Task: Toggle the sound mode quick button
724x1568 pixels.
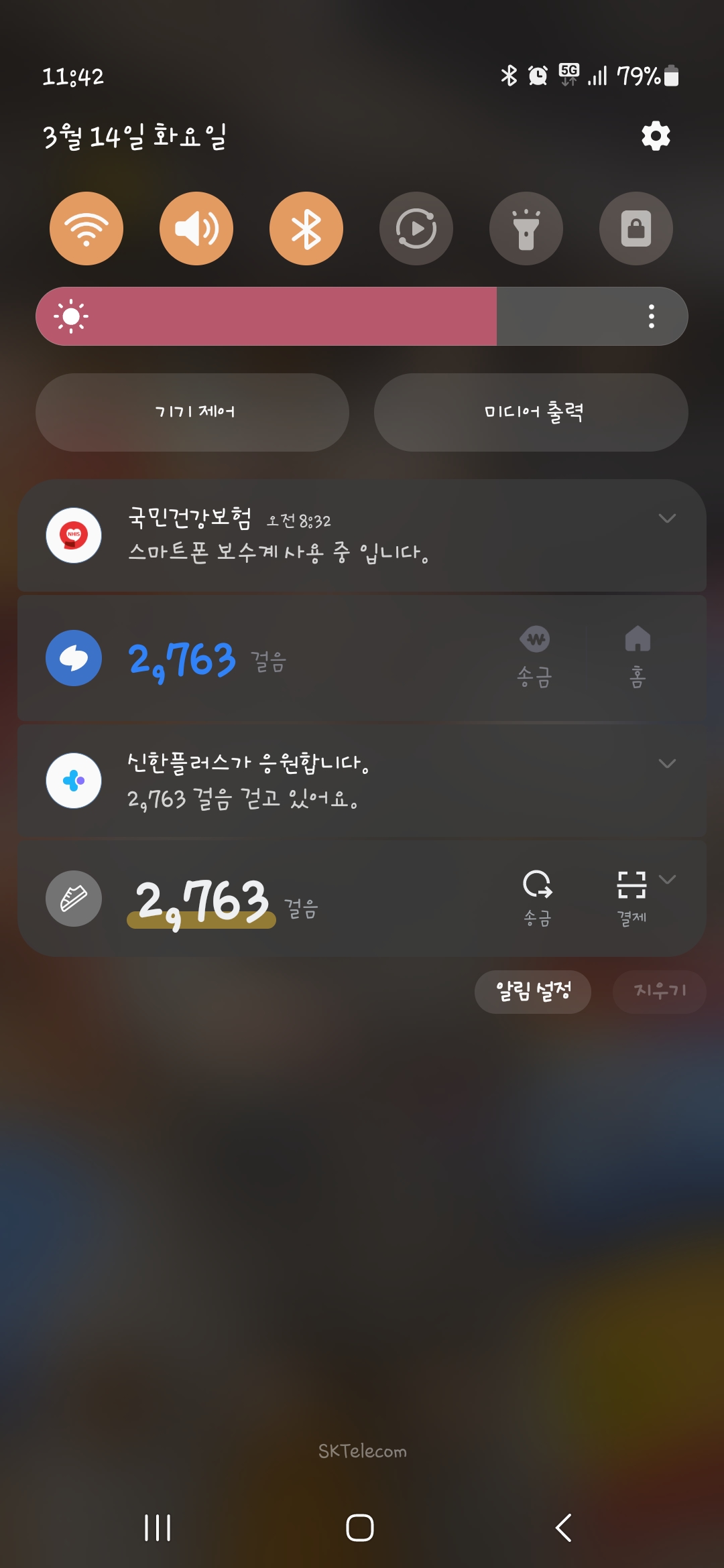Action: [x=196, y=228]
